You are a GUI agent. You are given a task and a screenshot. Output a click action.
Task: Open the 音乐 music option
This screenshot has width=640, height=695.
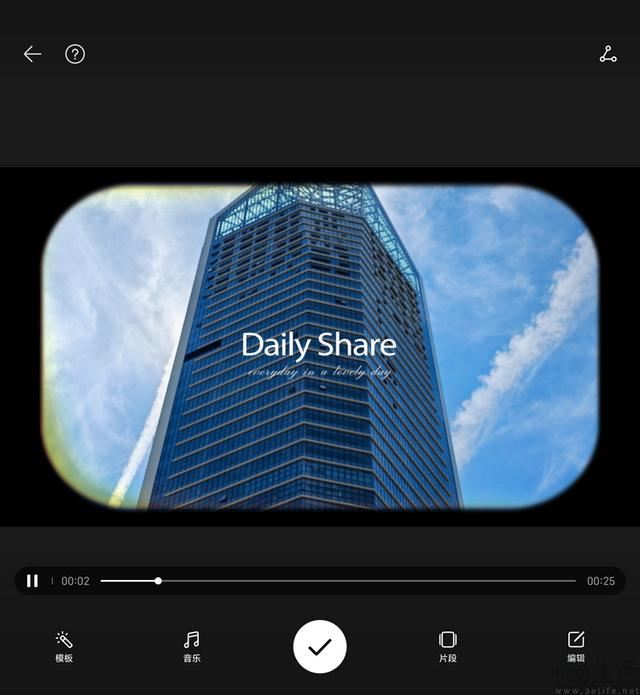click(x=191, y=646)
